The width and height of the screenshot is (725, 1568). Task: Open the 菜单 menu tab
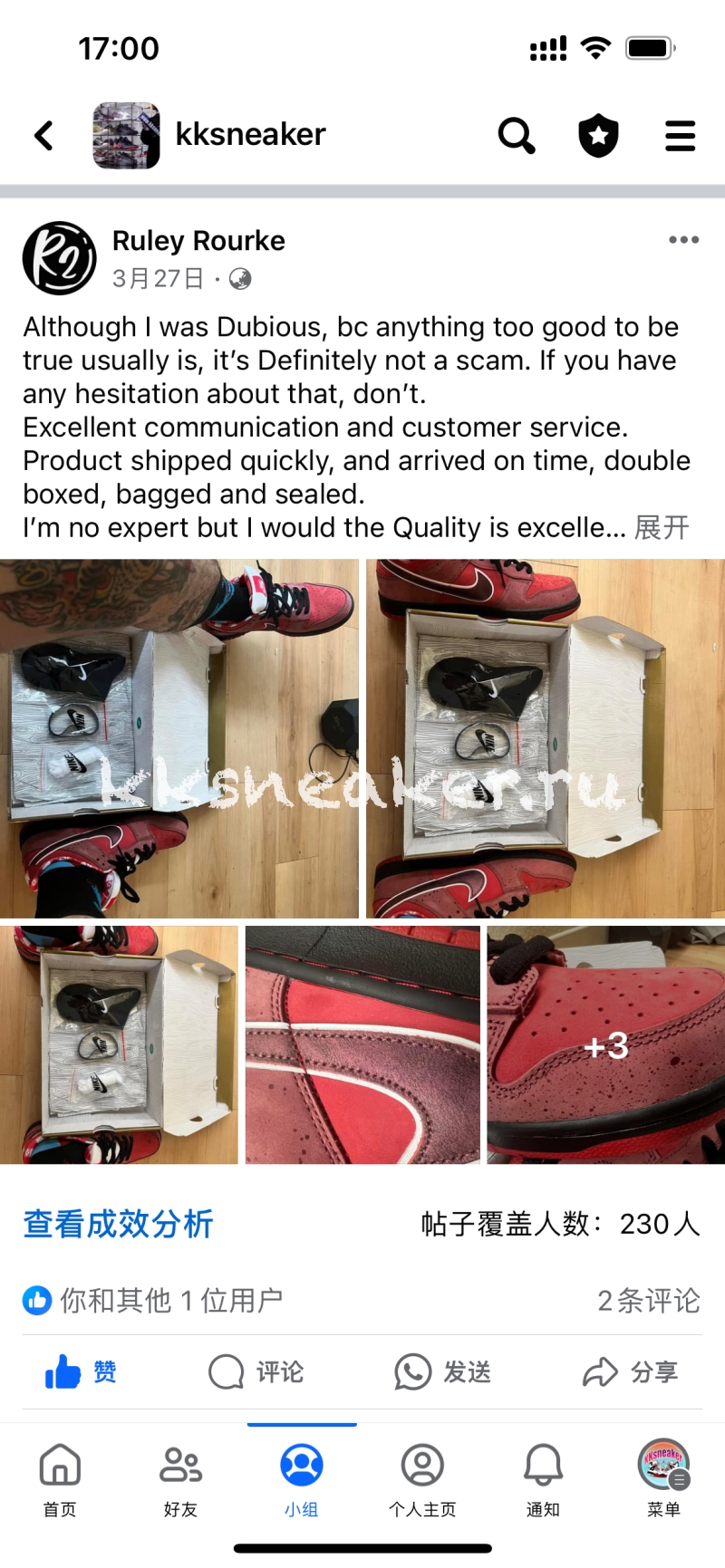coord(663,1478)
